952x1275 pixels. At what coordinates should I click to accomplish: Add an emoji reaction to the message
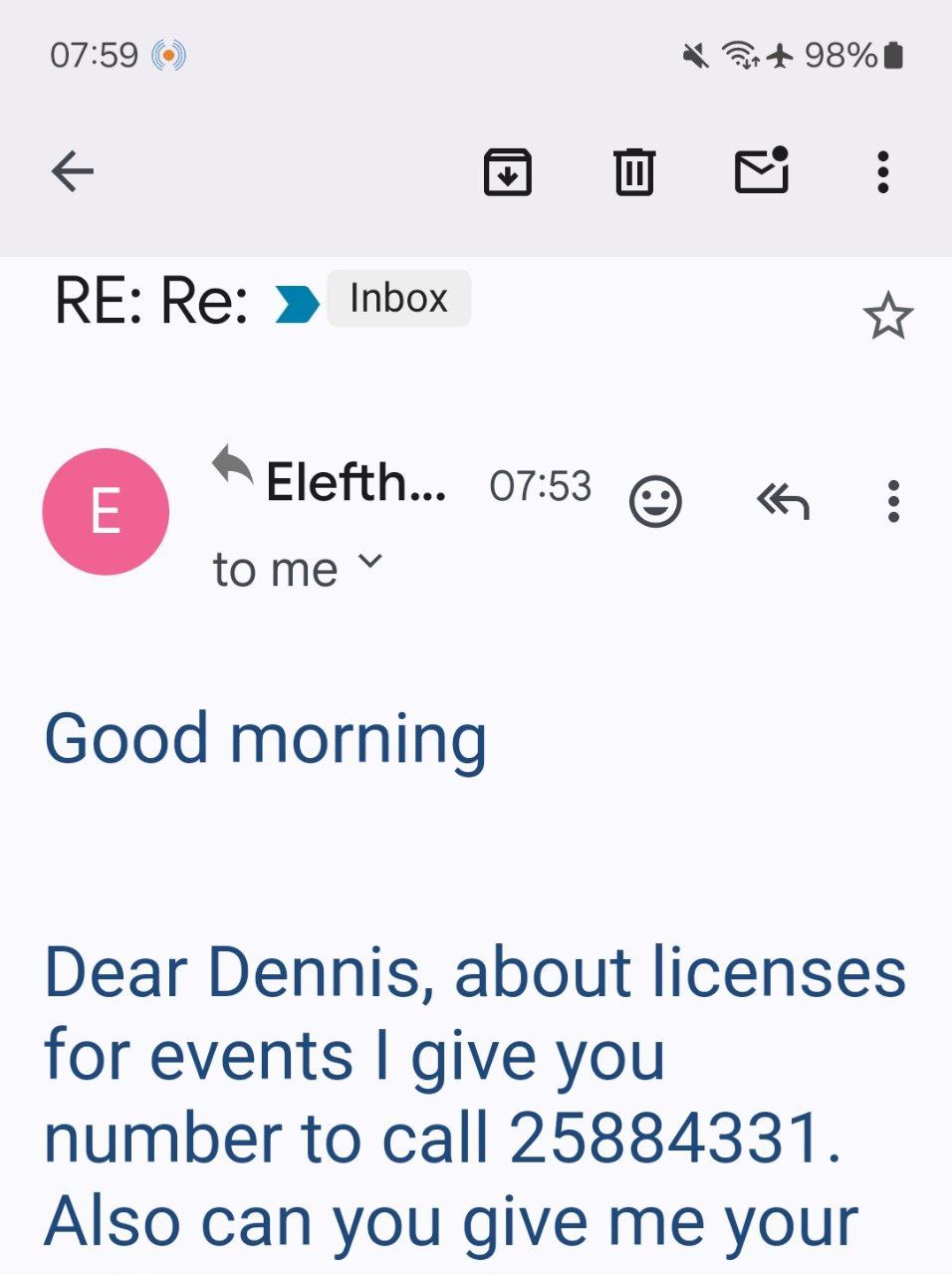[x=655, y=501]
